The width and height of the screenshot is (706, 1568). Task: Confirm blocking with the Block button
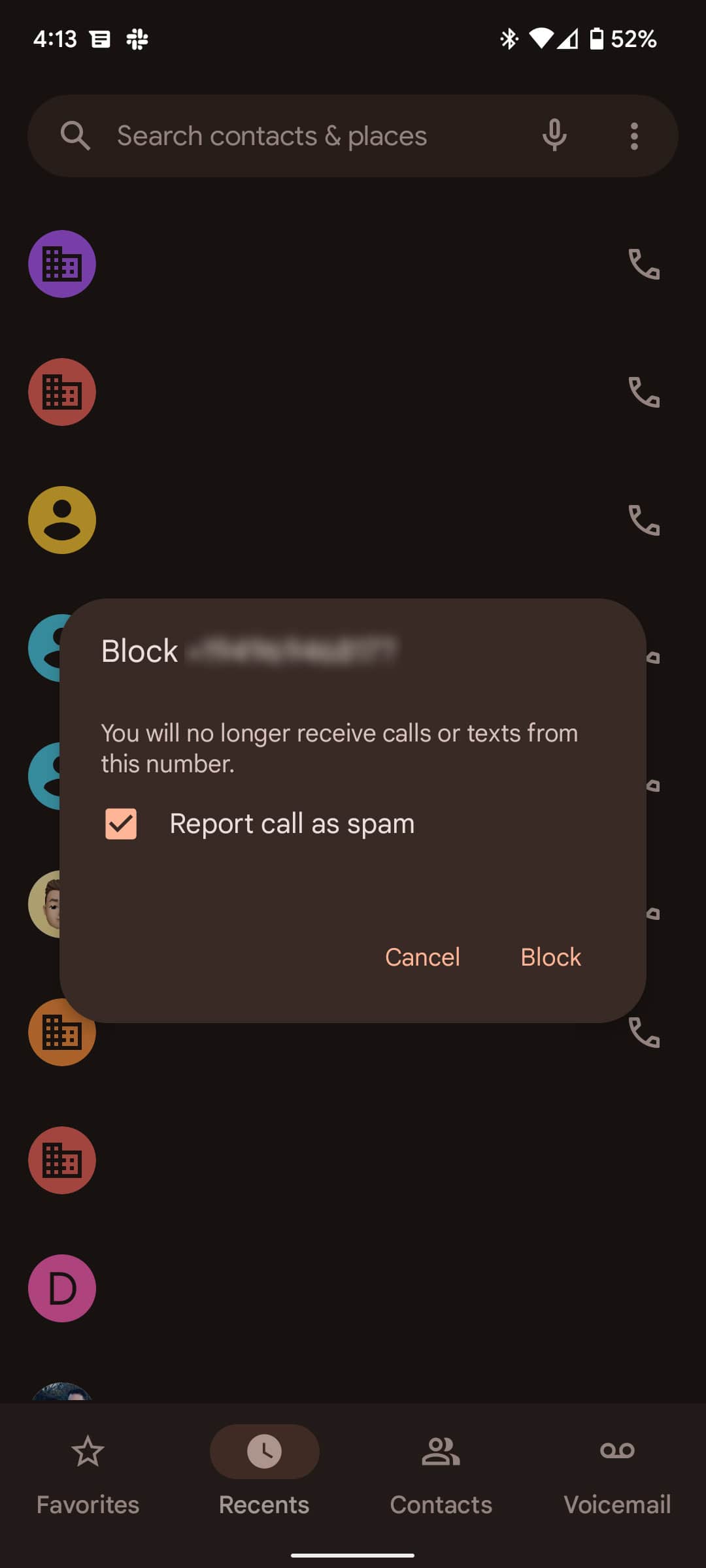point(550,957)
